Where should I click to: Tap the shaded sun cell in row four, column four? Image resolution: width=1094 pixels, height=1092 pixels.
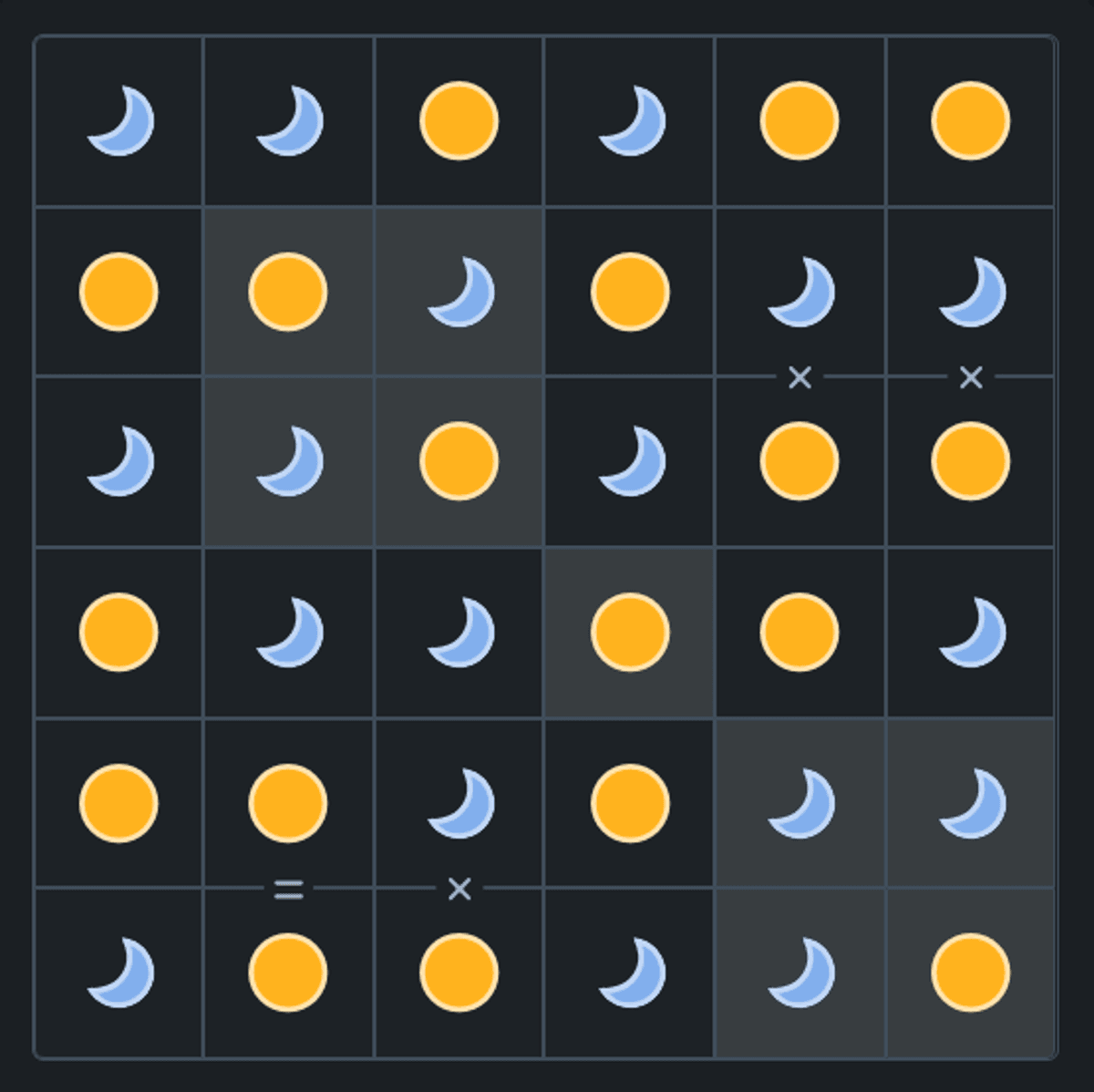click(x=629, y=633)
